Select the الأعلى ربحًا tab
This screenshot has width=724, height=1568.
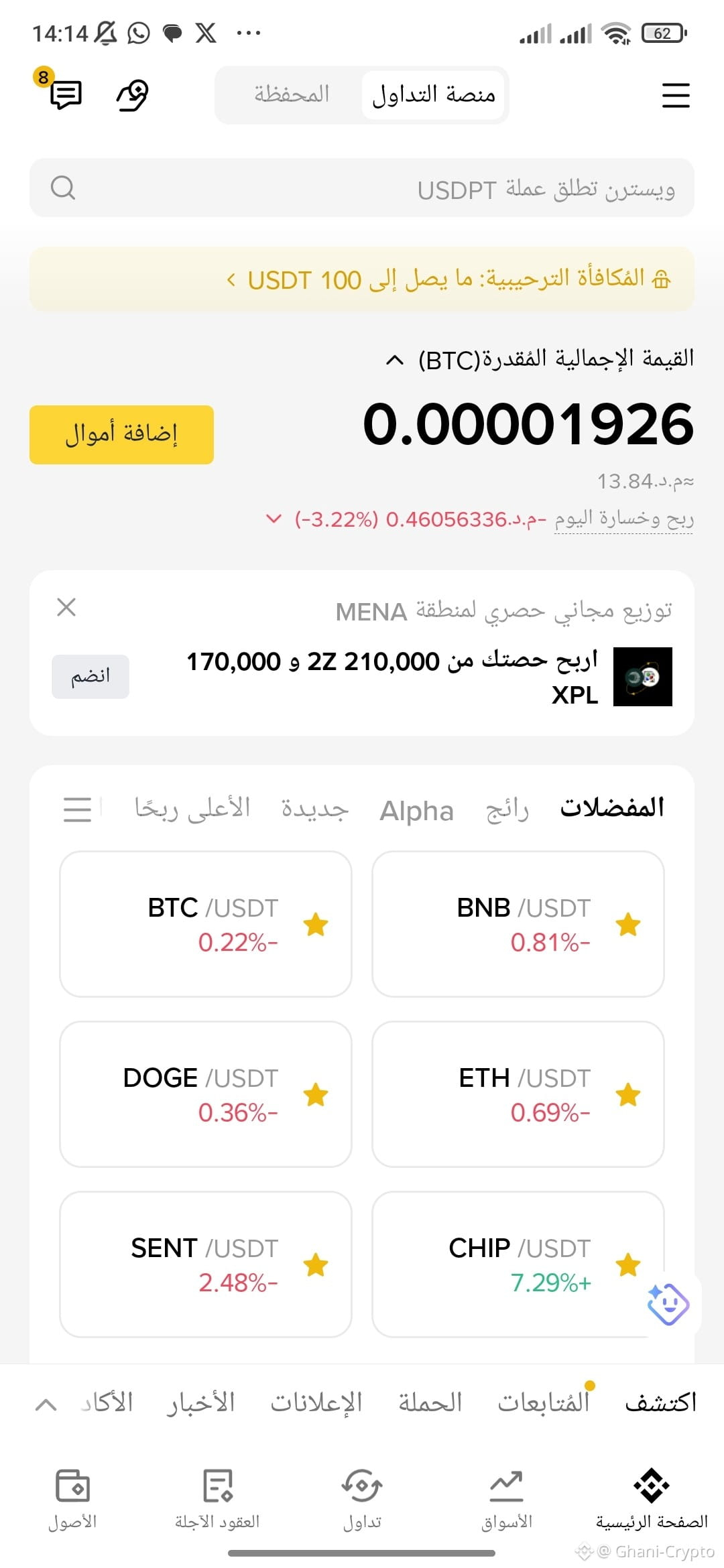[x=192, y=808]
